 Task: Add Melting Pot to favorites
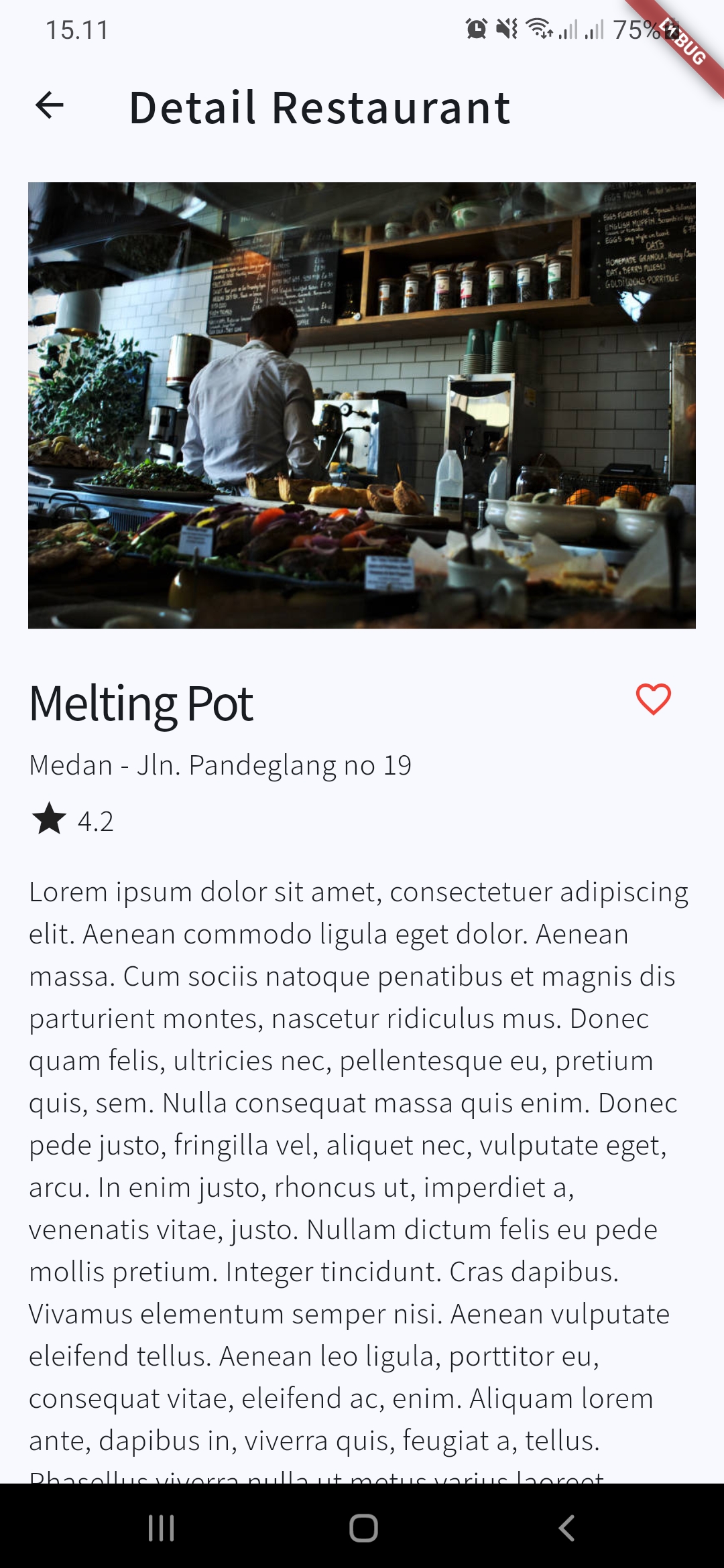[653, 700]
